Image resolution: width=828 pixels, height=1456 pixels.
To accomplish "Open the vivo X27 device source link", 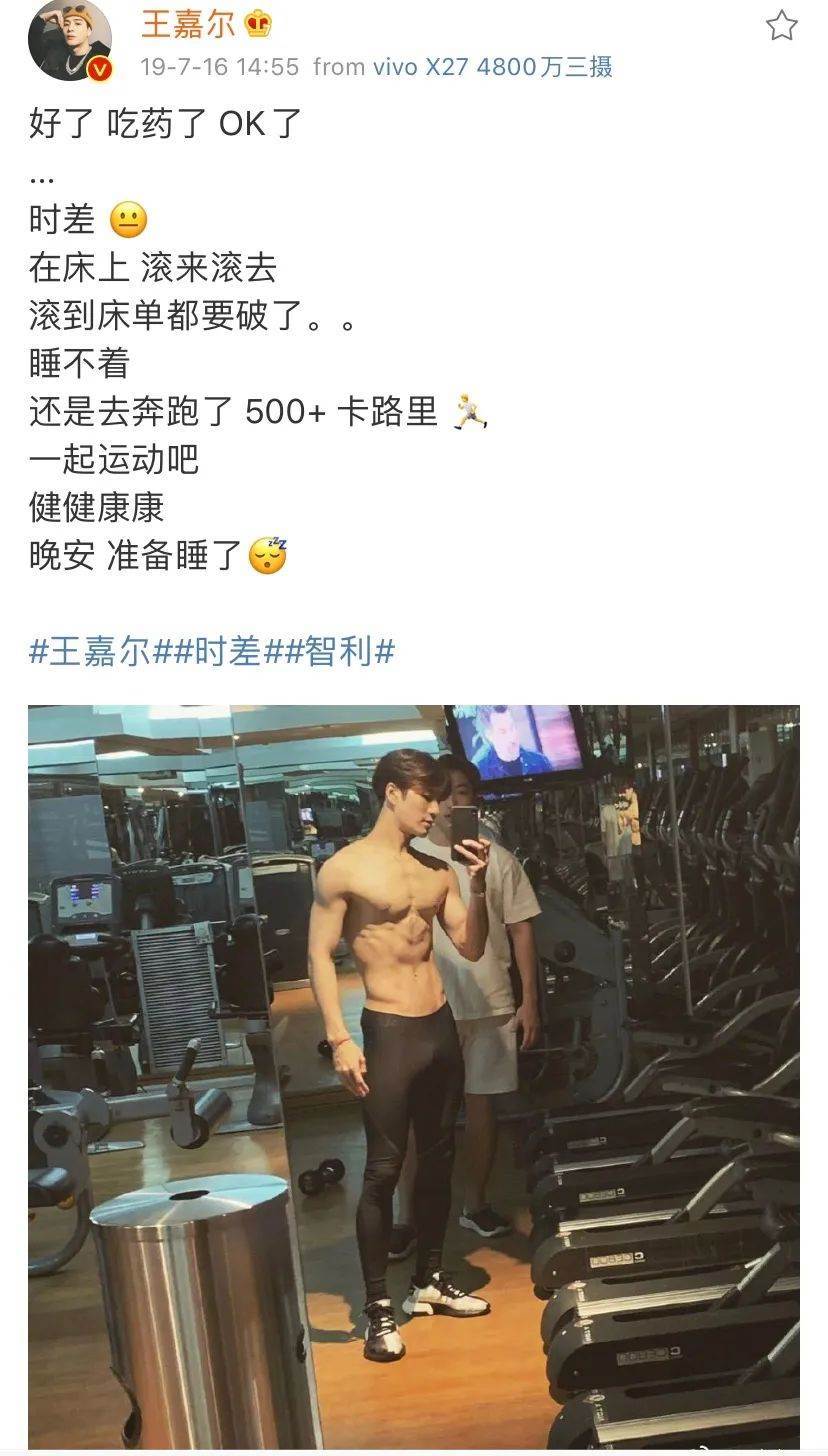I will [492, 67].
